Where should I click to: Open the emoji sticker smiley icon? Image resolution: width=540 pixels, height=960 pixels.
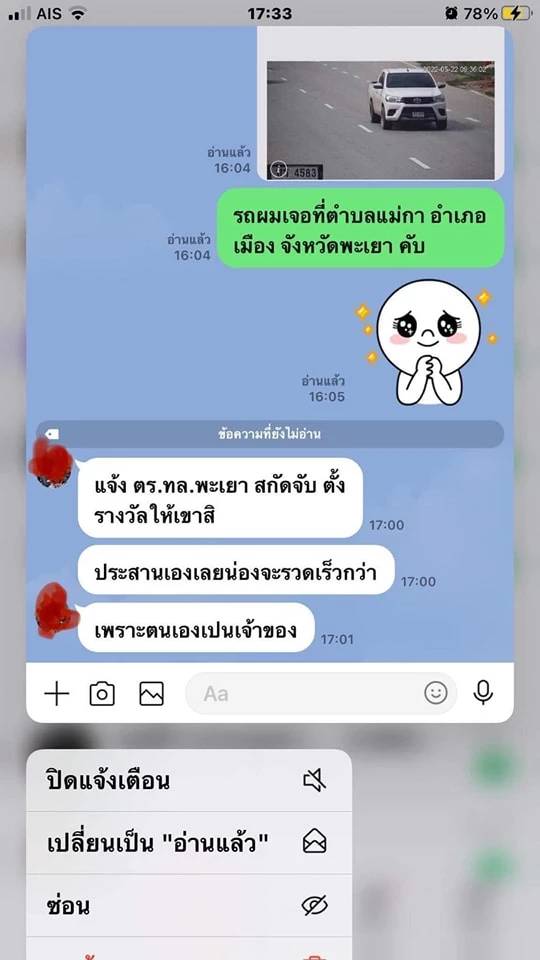pos(436,693)
